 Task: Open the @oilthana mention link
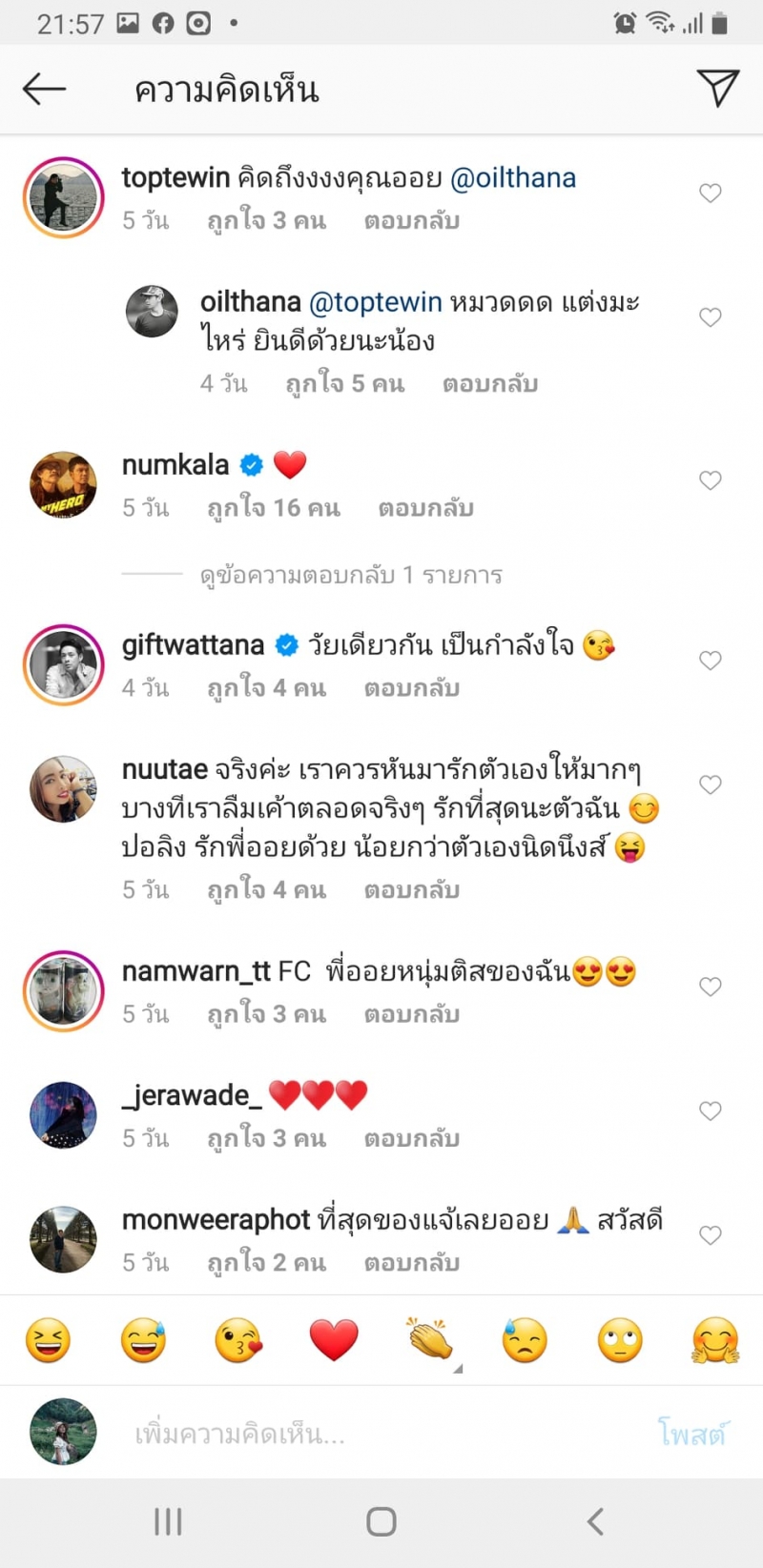click(x=513, y=178)
